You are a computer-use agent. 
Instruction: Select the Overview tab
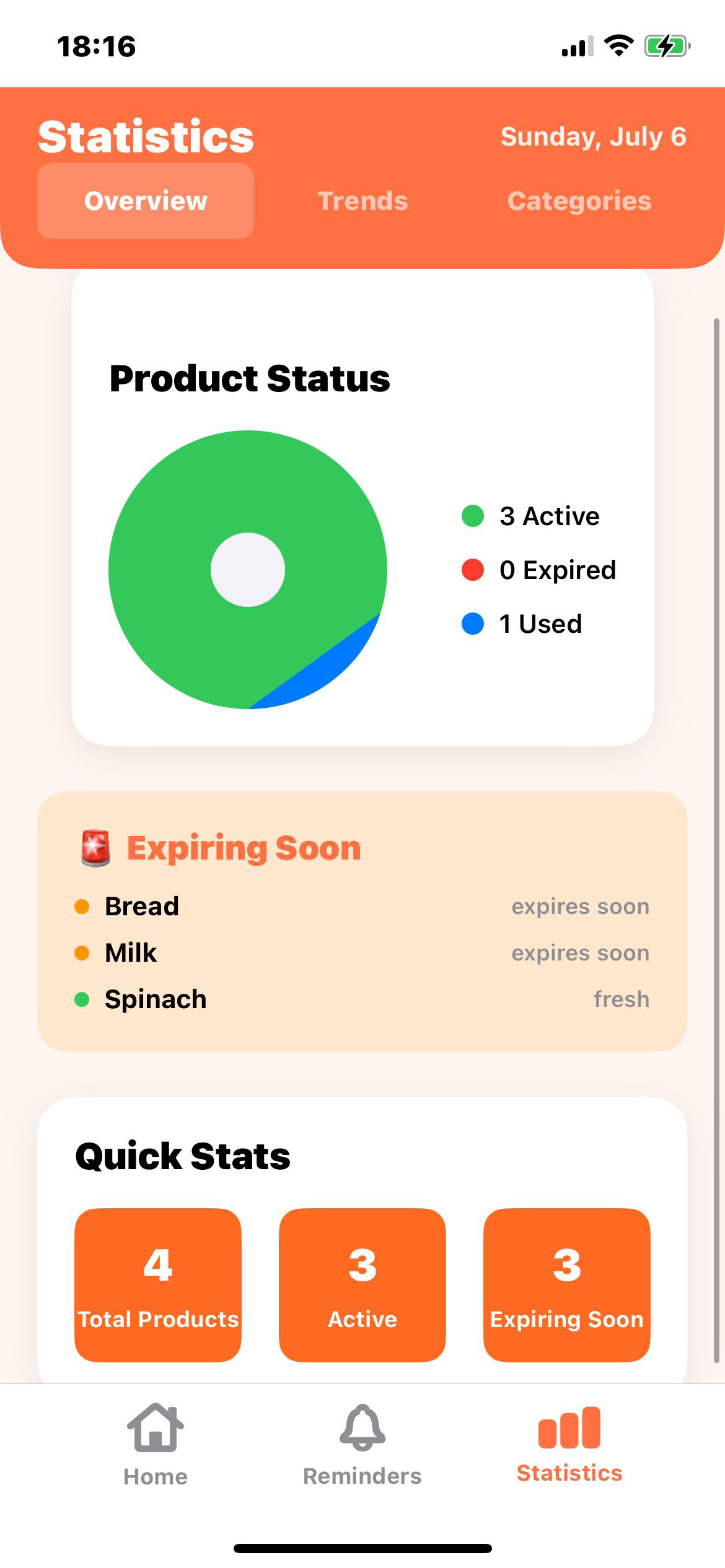point(146,201)
